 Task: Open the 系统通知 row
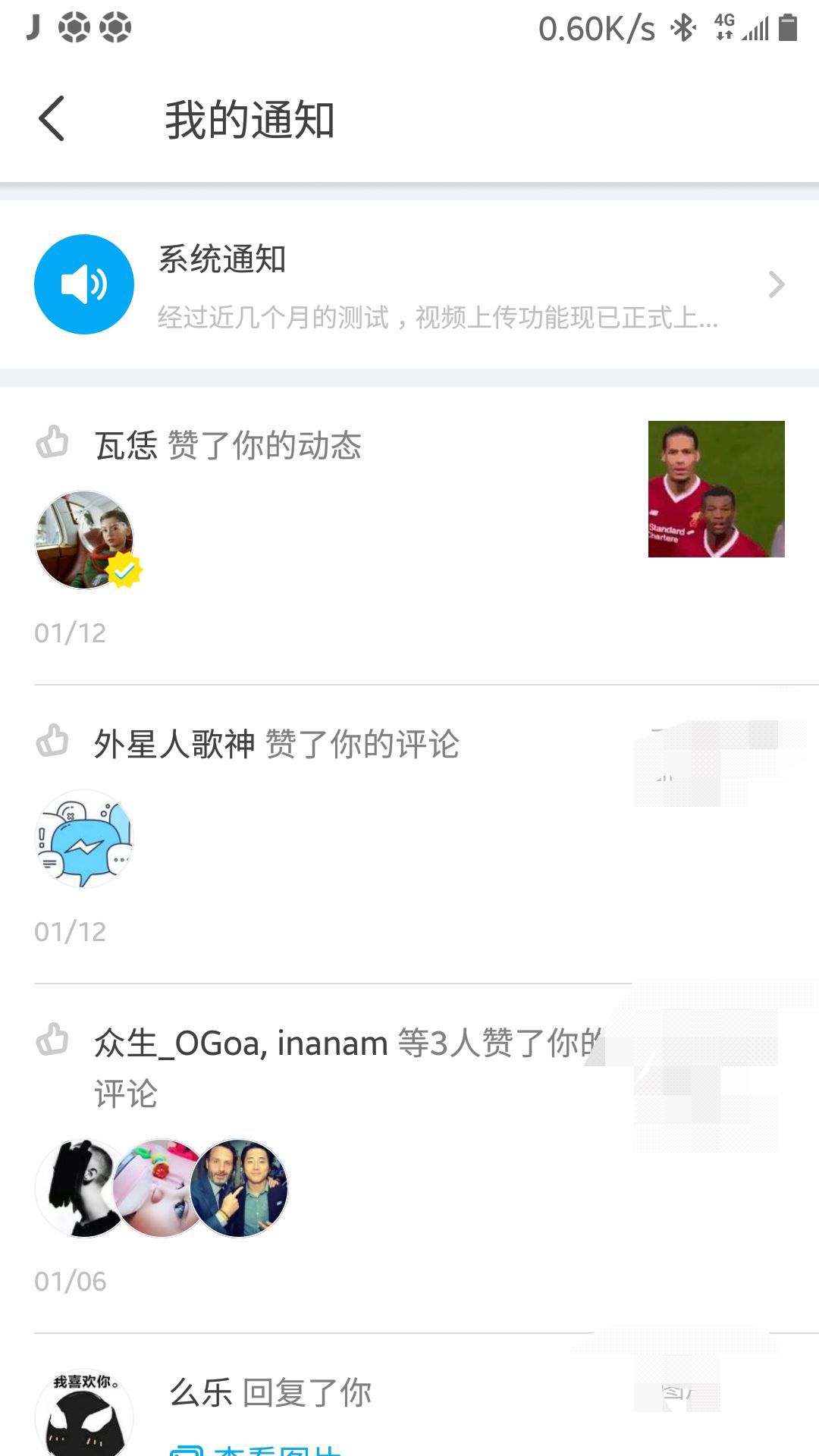409,284
